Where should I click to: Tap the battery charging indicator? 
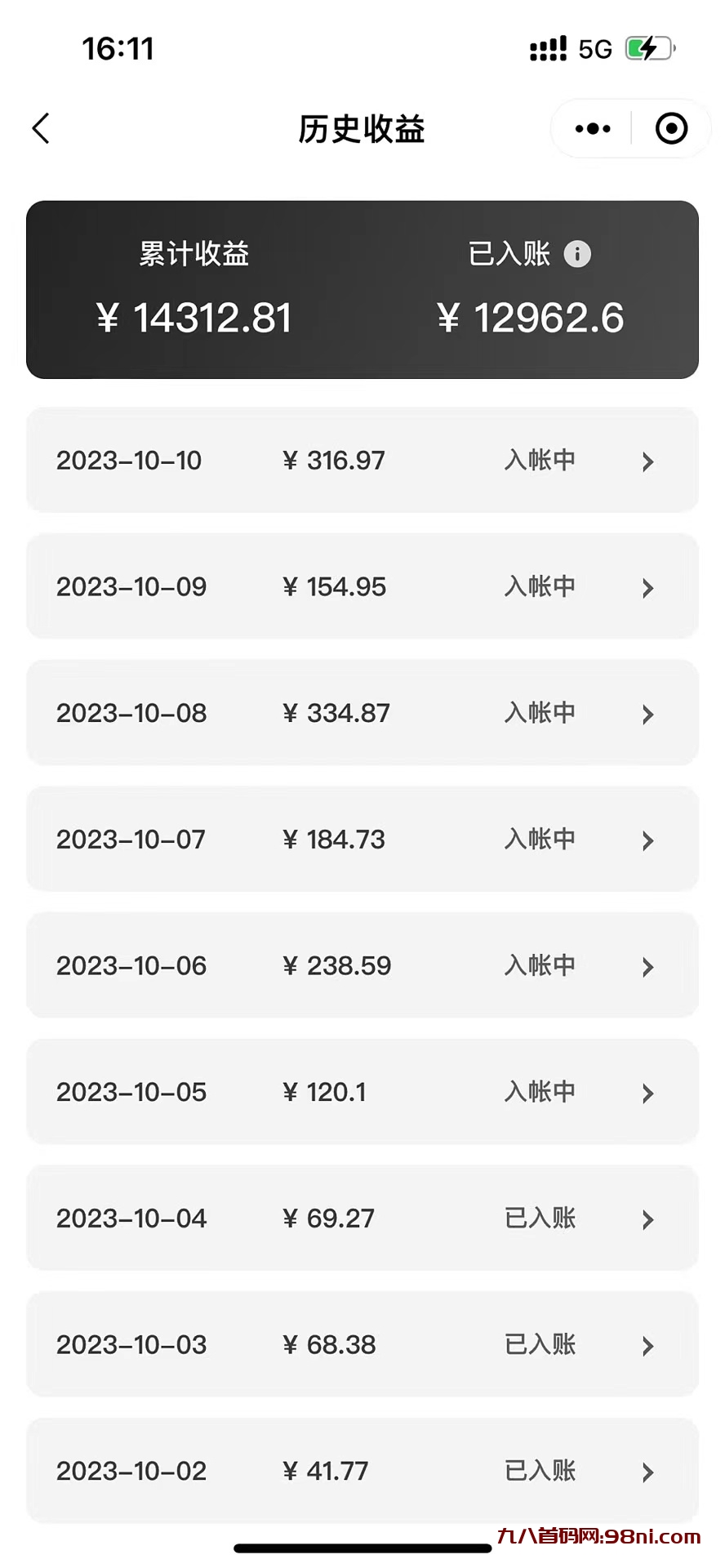[x=645, y=48]
